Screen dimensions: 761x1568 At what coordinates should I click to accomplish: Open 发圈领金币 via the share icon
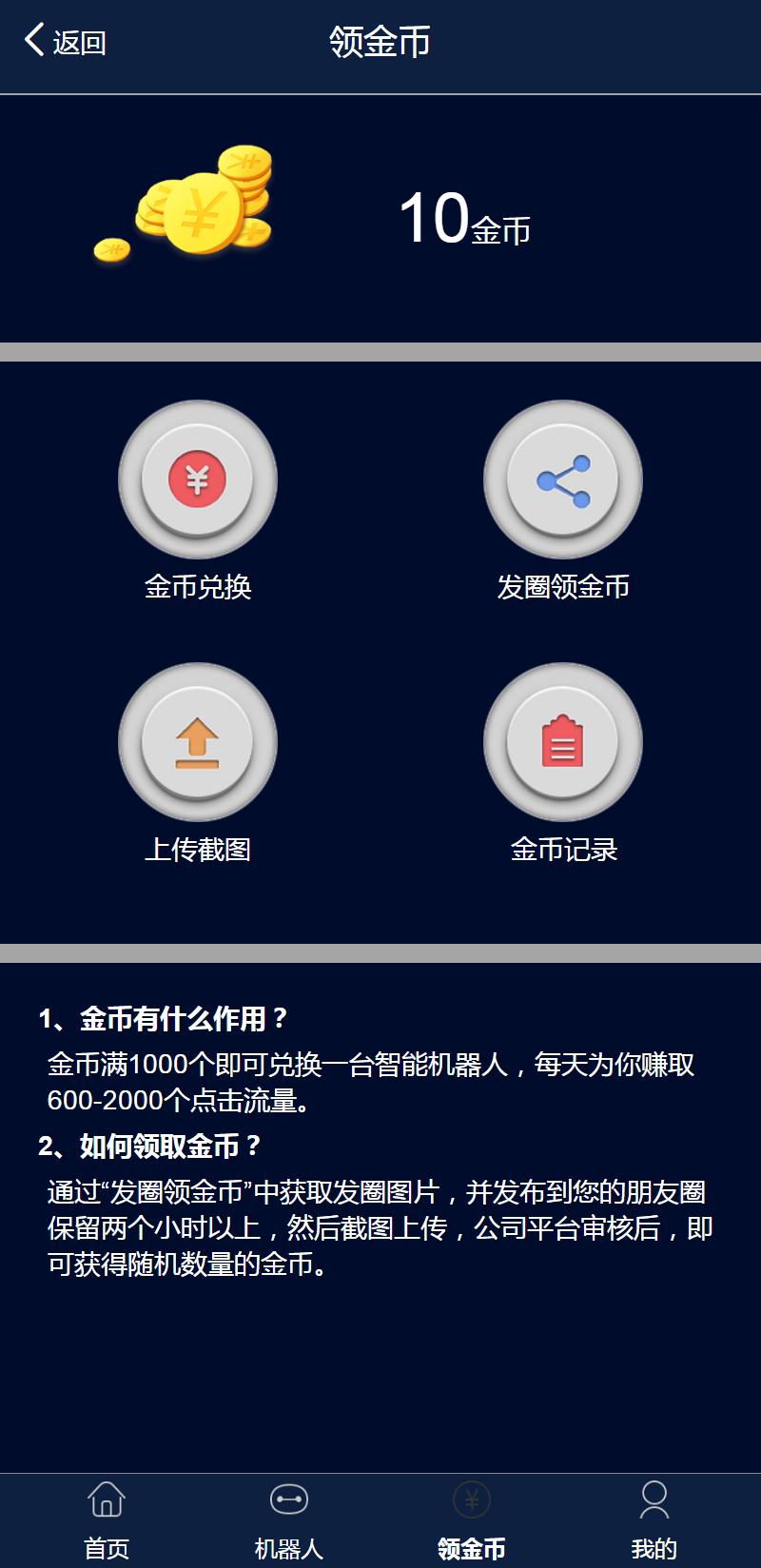pyautogui.click(x=563, y=480)
